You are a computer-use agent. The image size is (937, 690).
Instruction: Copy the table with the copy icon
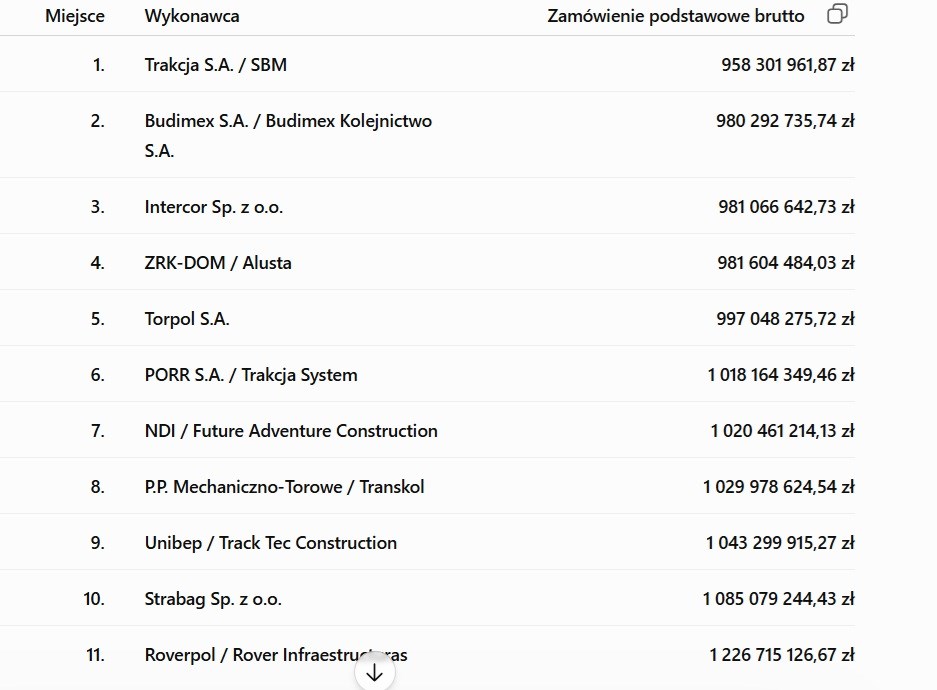click(837, 14)
